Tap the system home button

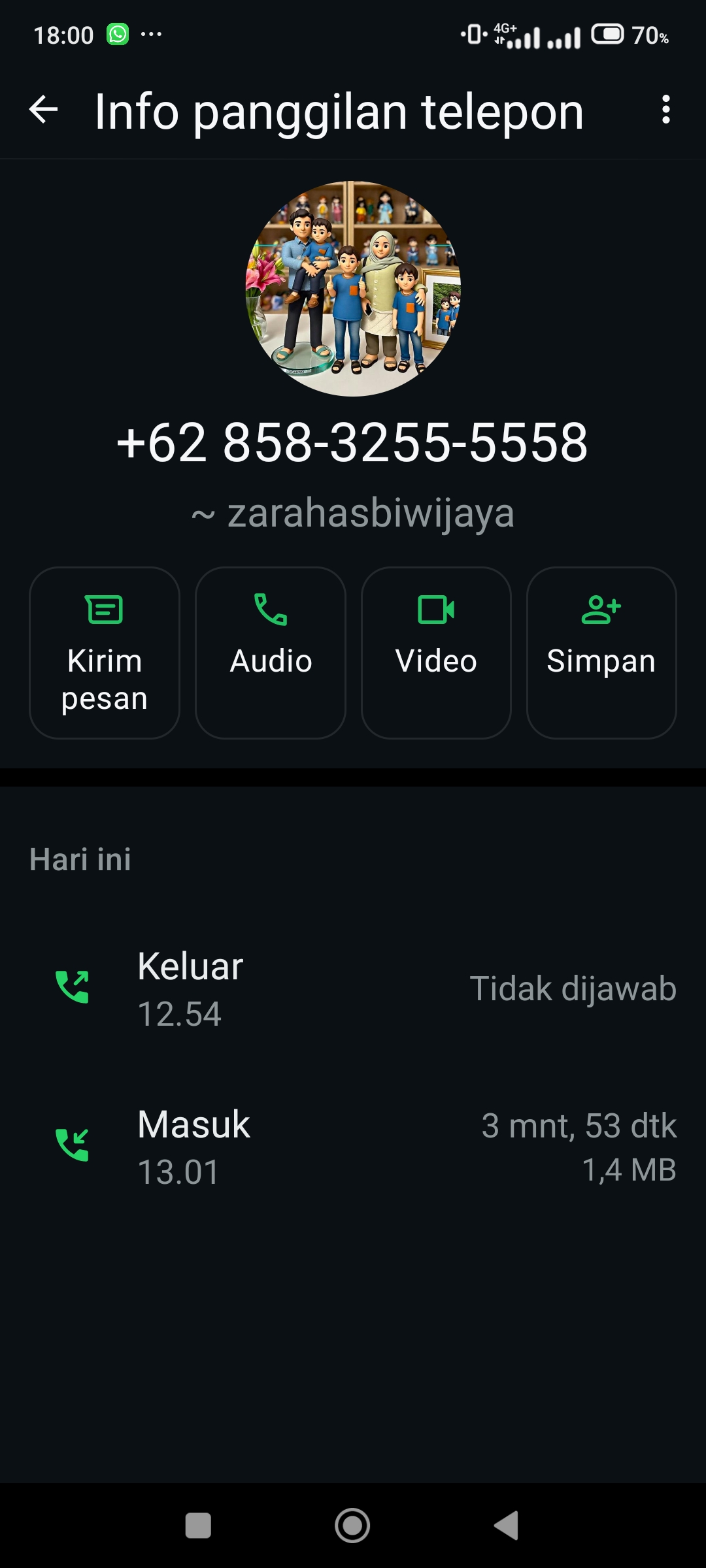tap(352, 1526)
